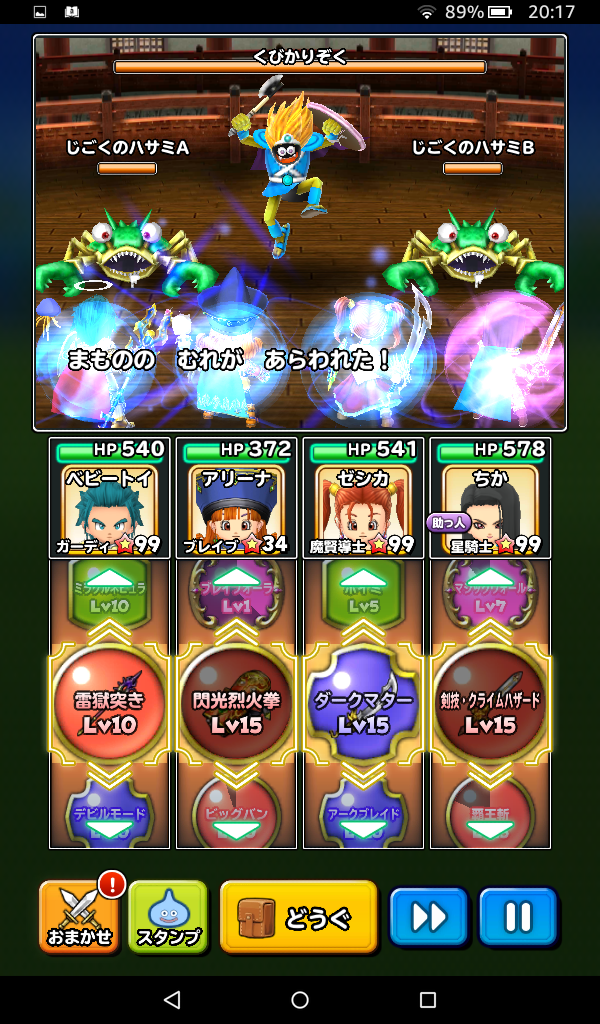
Task: Select ゼシカ character card
Action: [363, 498]
